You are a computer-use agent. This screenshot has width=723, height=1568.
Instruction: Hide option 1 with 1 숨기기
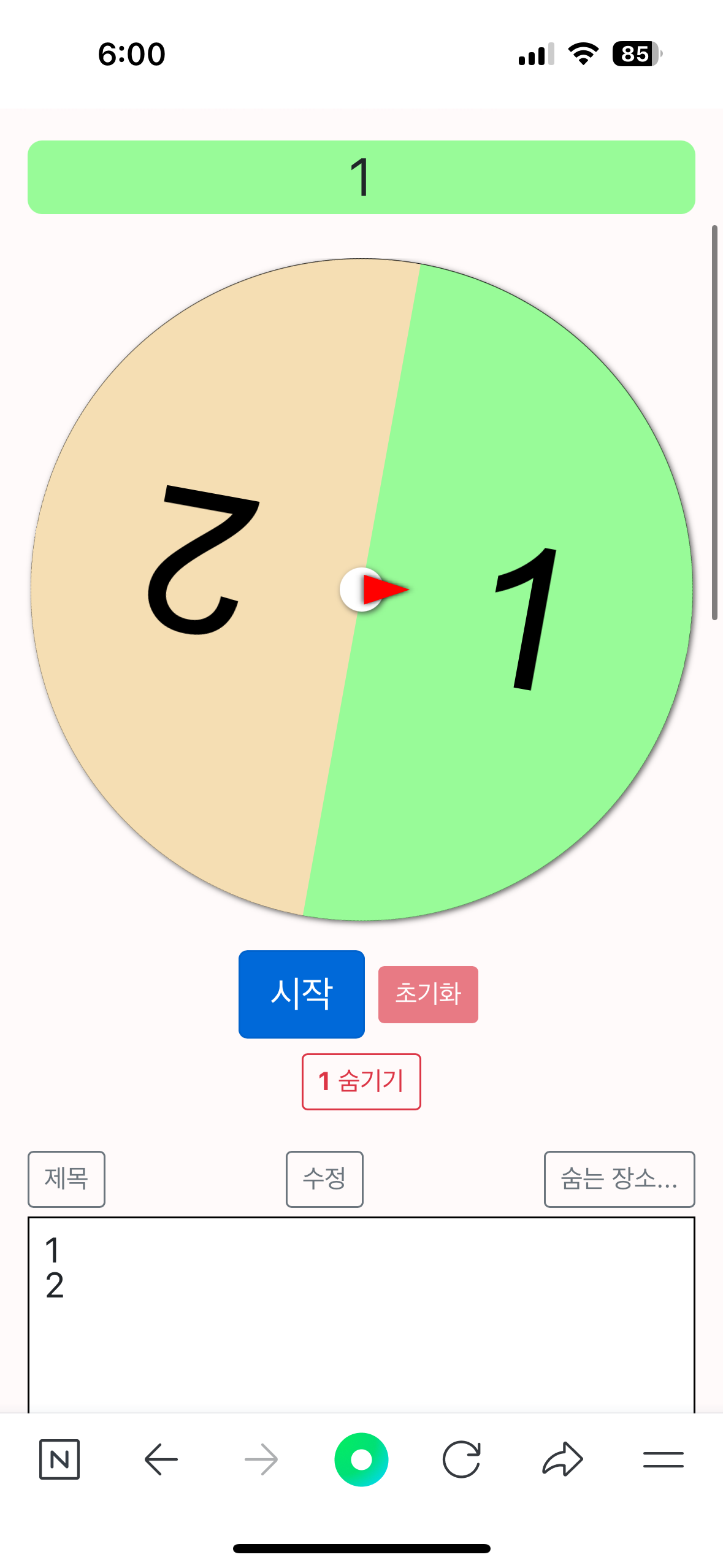point(361,1081)
